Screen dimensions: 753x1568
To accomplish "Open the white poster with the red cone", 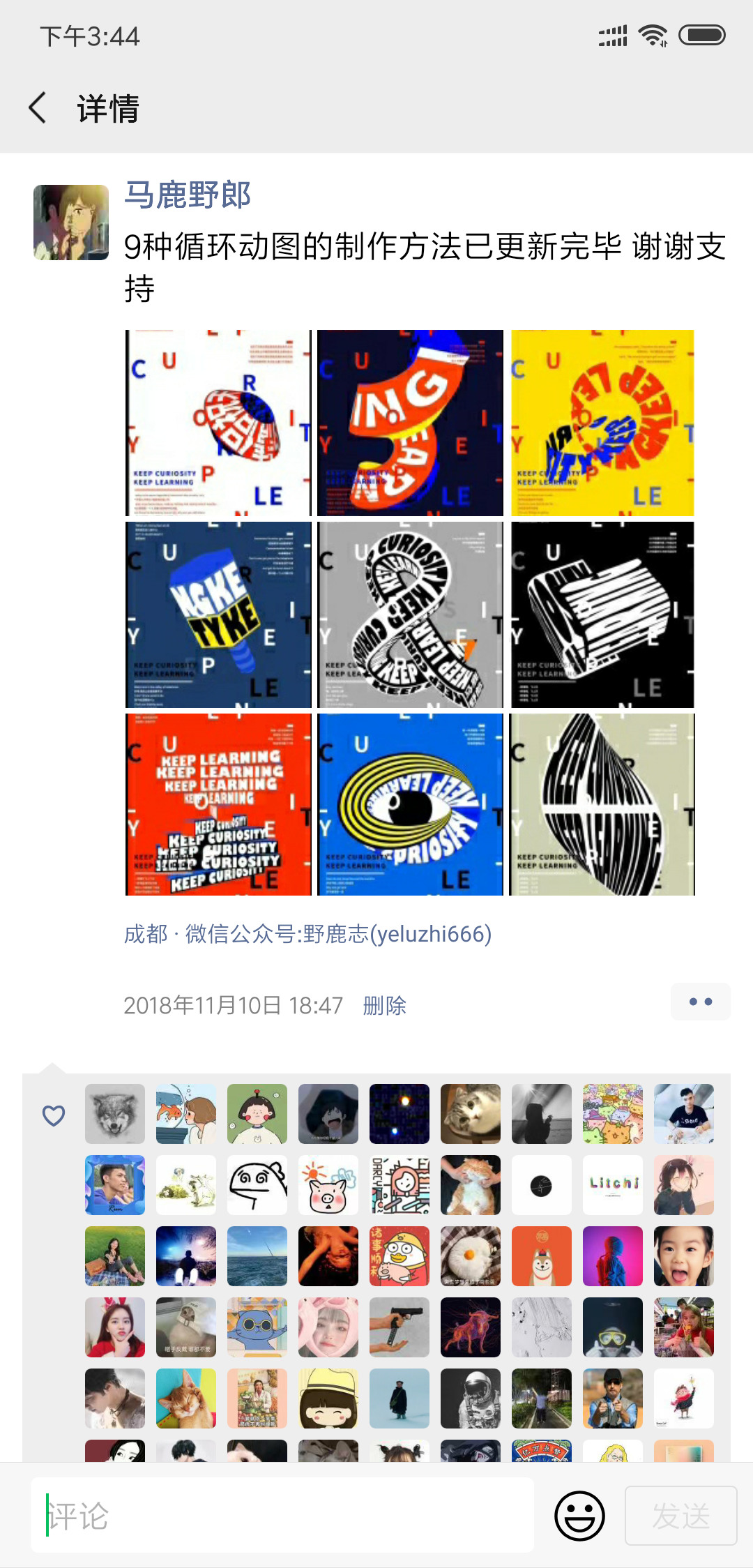I will click(218, 423).
